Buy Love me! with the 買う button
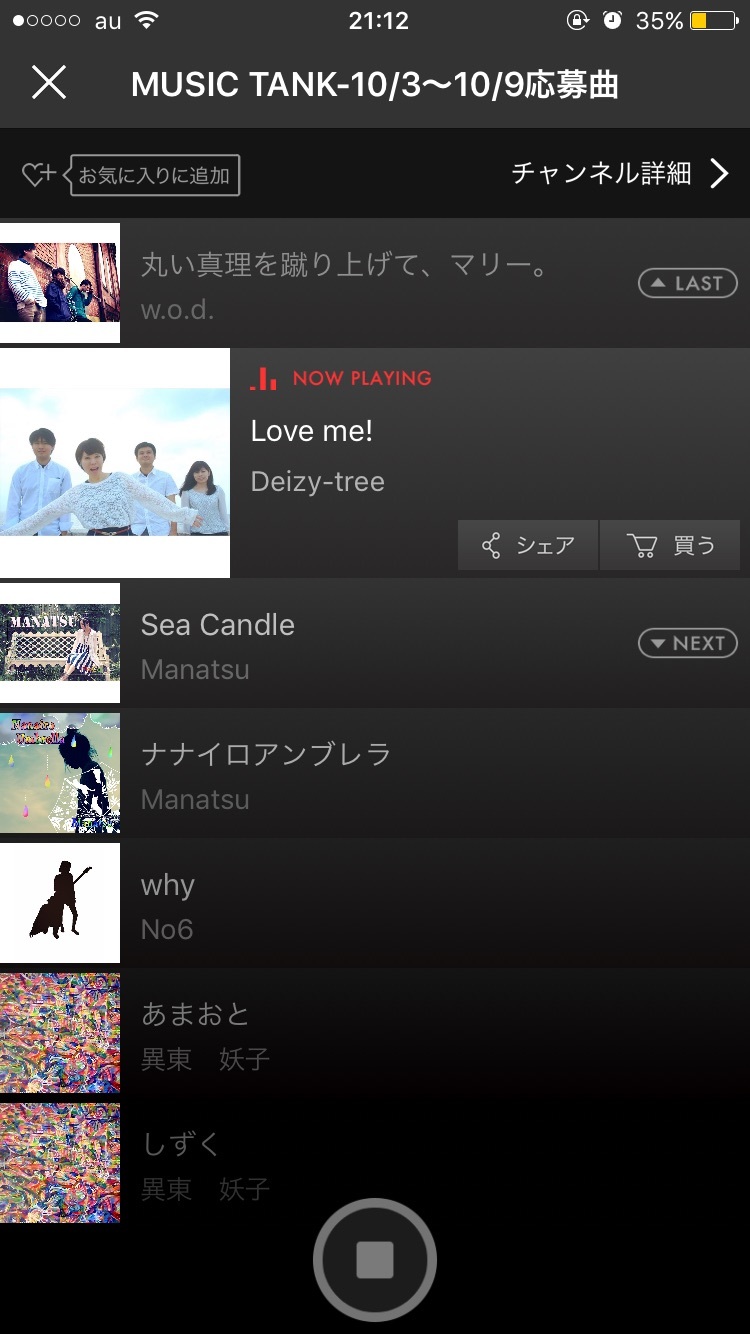750x1334 pixels. click(x=670, y=545)
